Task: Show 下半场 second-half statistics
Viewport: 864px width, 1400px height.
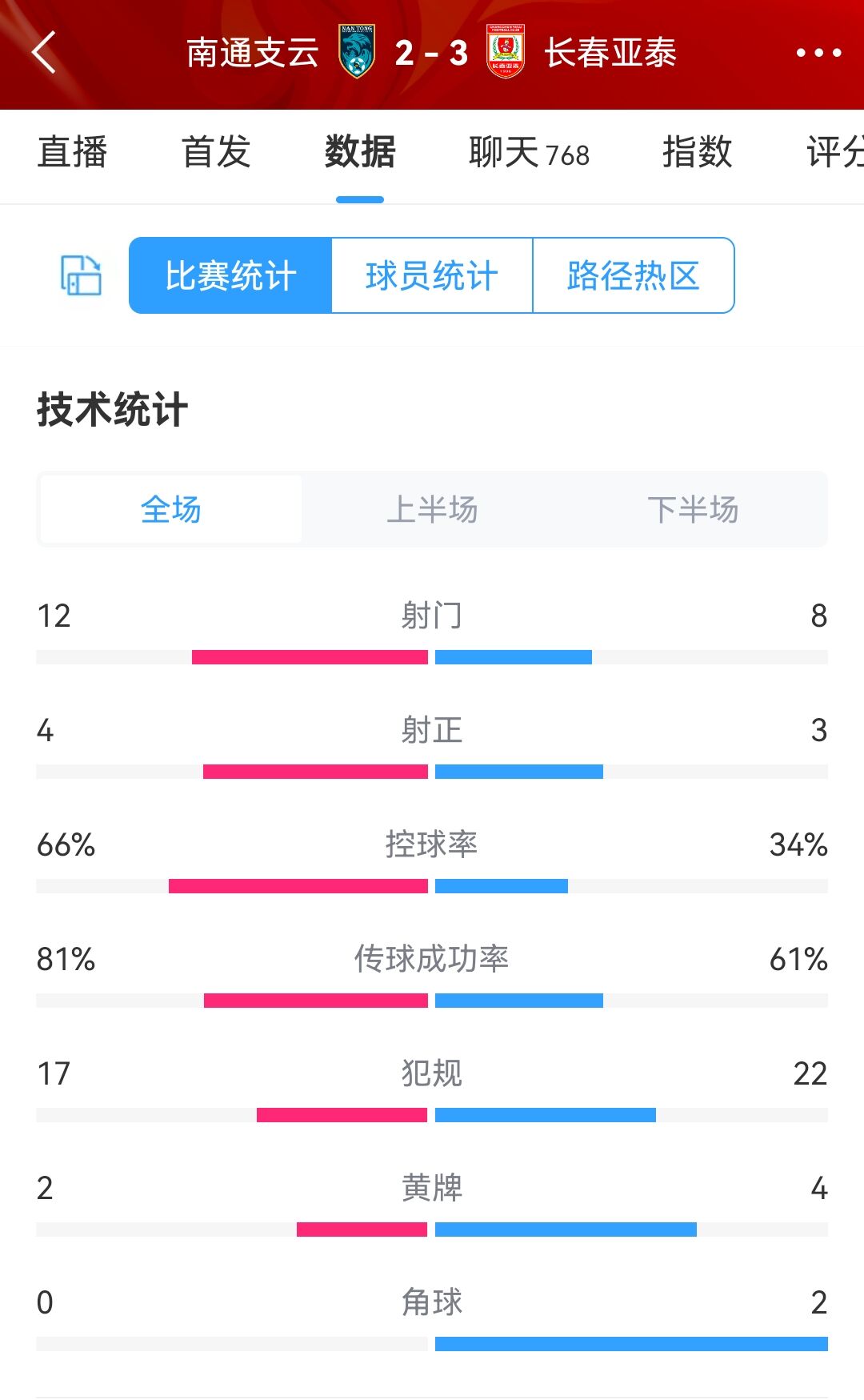Action: pyautogui.click(x=693, y=509)
